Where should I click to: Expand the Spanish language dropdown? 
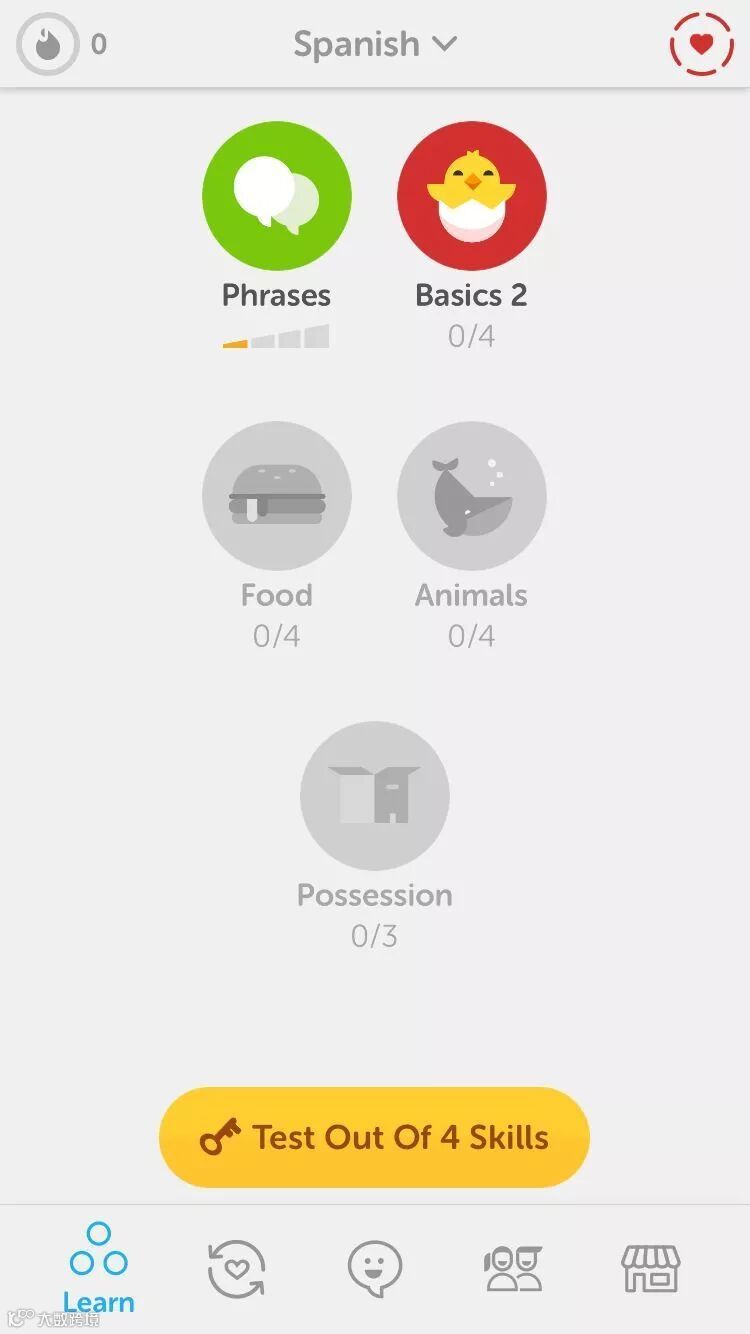click(x=375, y=44)
